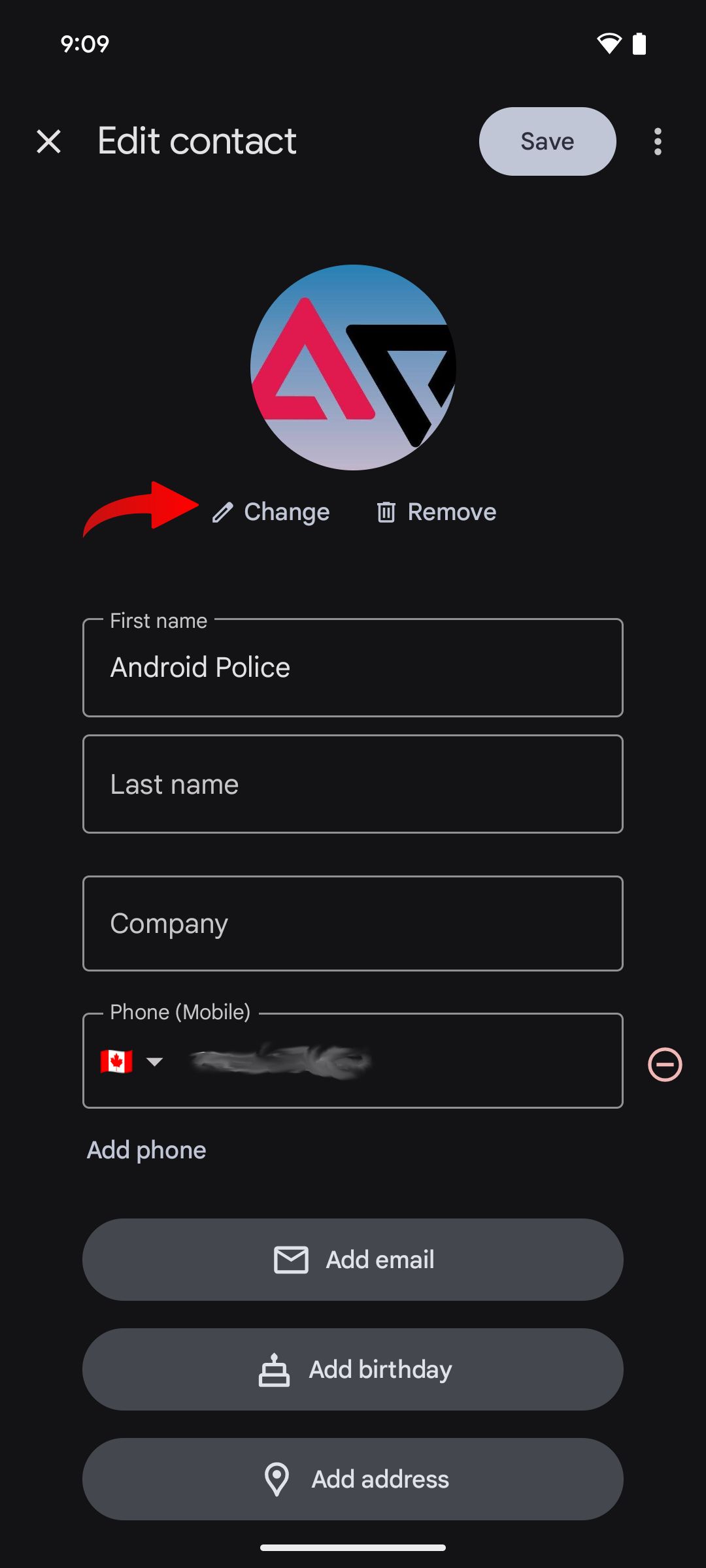
Task: Tap Add phone to insert another number
Action: (146, 1150)
